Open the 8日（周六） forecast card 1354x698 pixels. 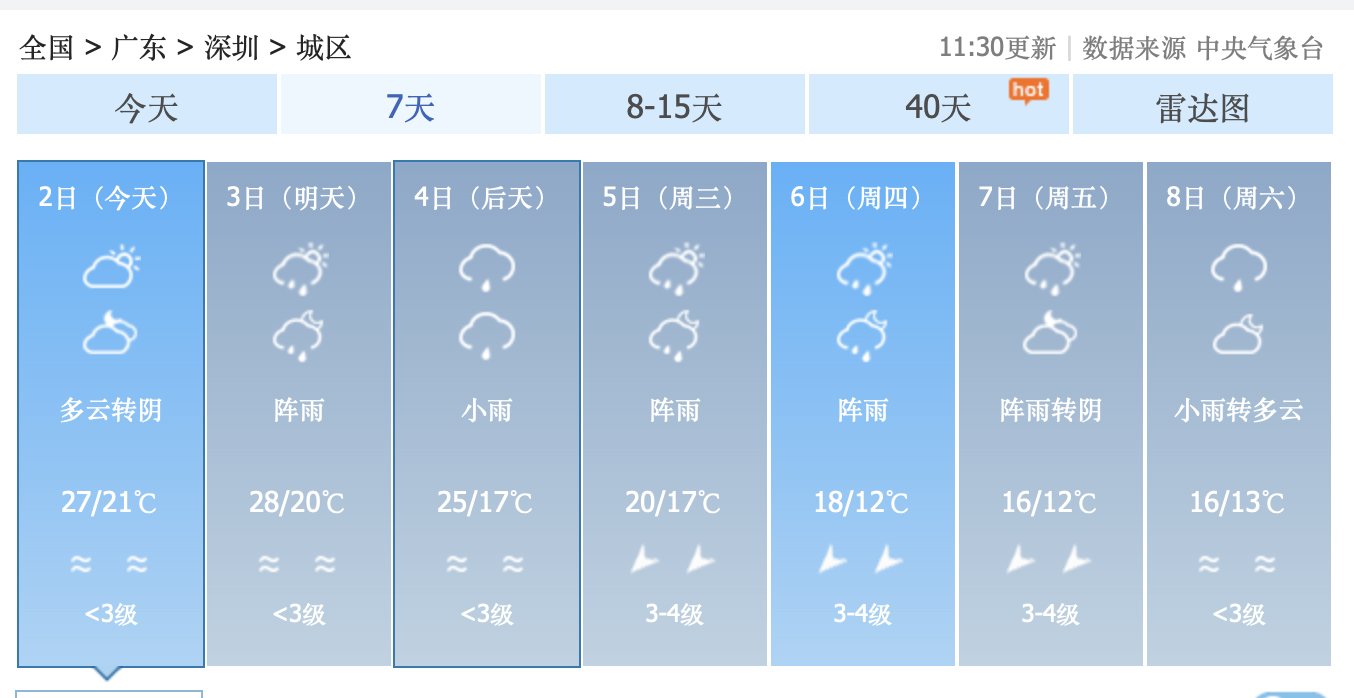[1238, 412]
